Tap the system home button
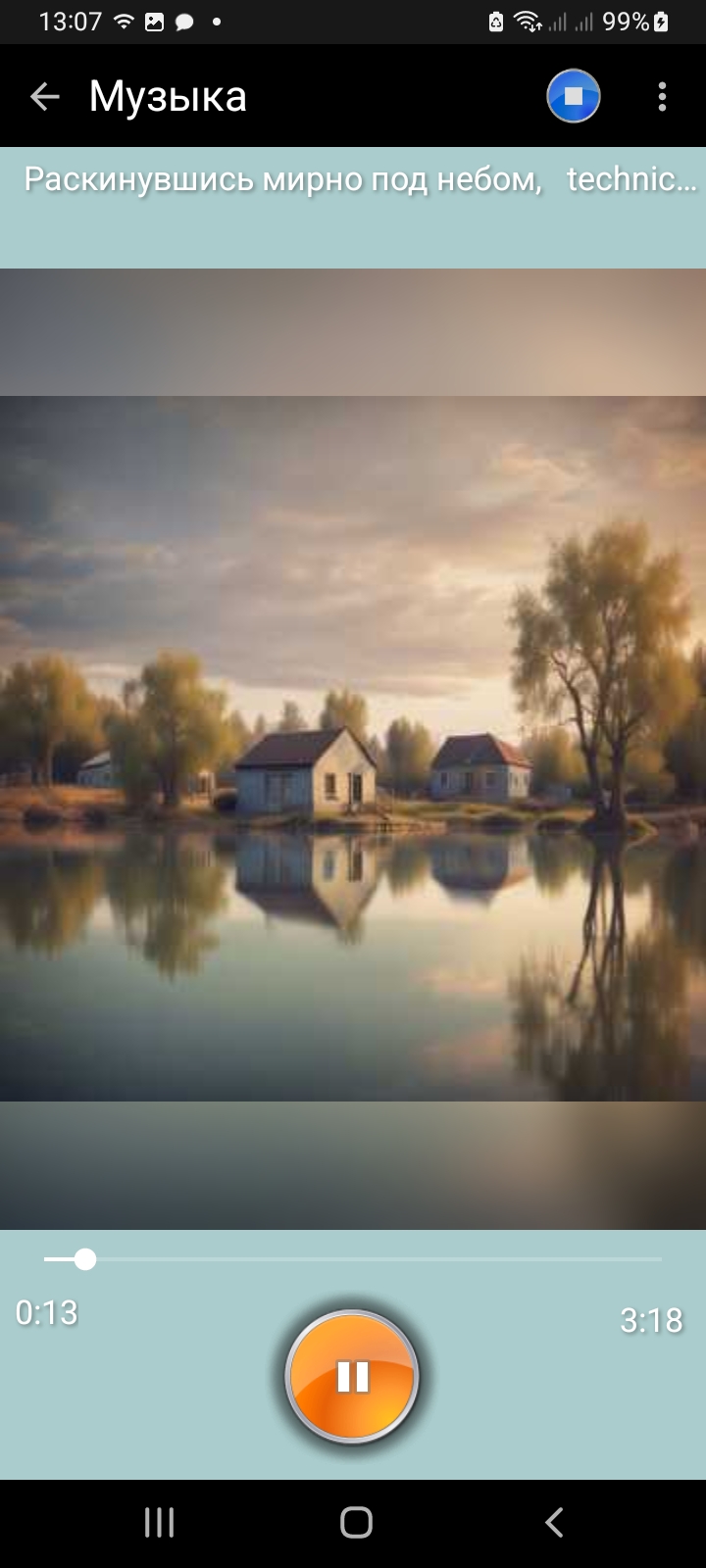Image resolution: width=706 pixels, height=1568 pixels. coord(356,1522)
